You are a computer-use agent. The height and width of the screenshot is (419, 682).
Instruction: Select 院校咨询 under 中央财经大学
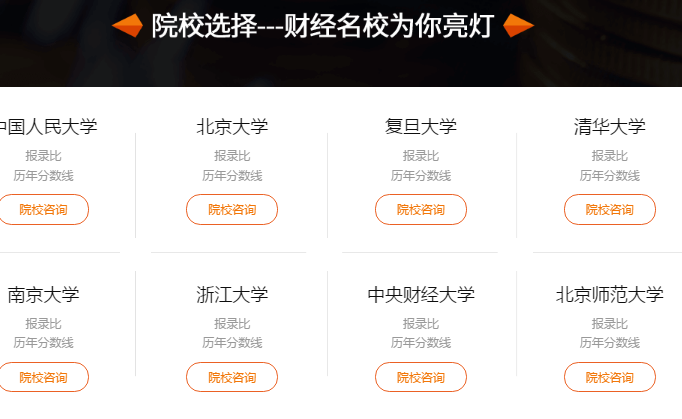[421, 377]
